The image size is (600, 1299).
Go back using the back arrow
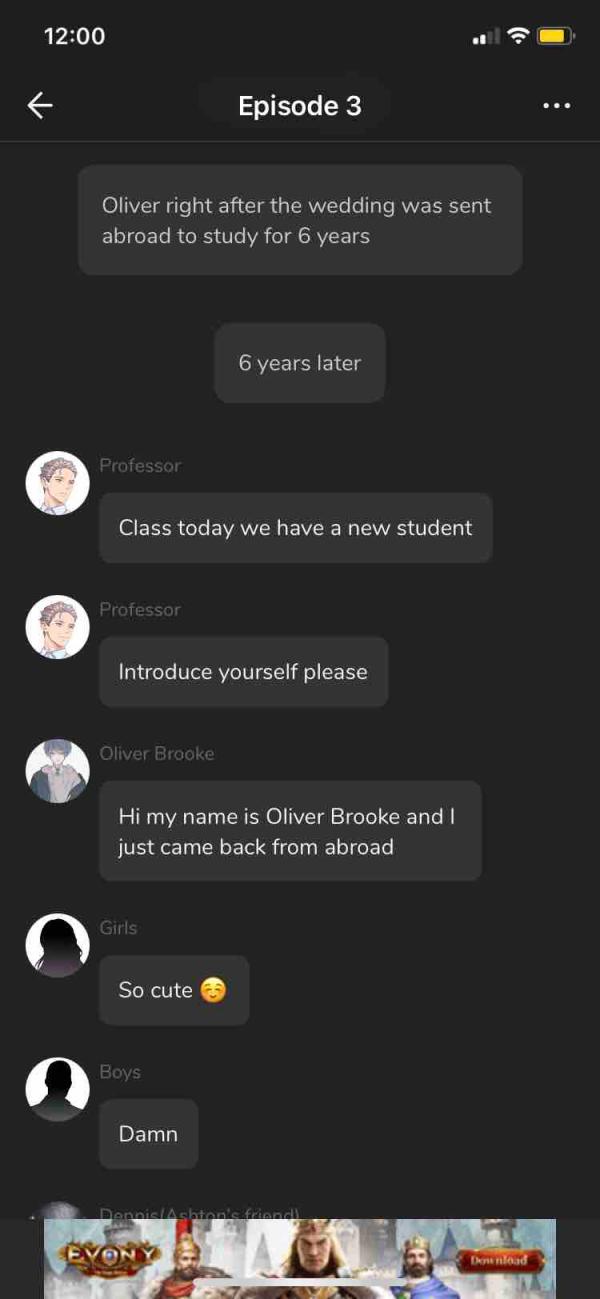(x=40, y=105)
